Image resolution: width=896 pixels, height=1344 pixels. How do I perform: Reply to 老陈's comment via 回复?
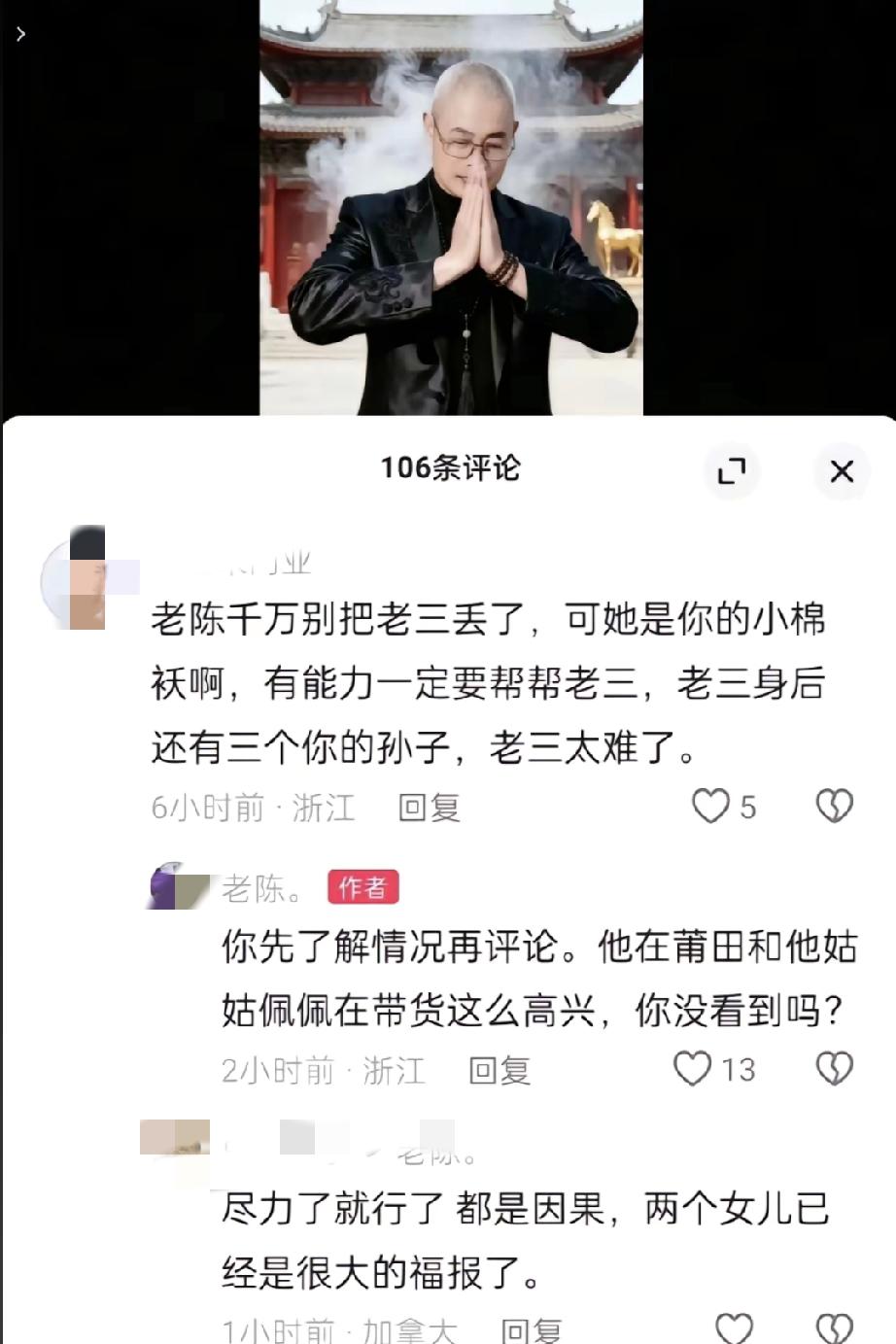tap(497, 1069)
